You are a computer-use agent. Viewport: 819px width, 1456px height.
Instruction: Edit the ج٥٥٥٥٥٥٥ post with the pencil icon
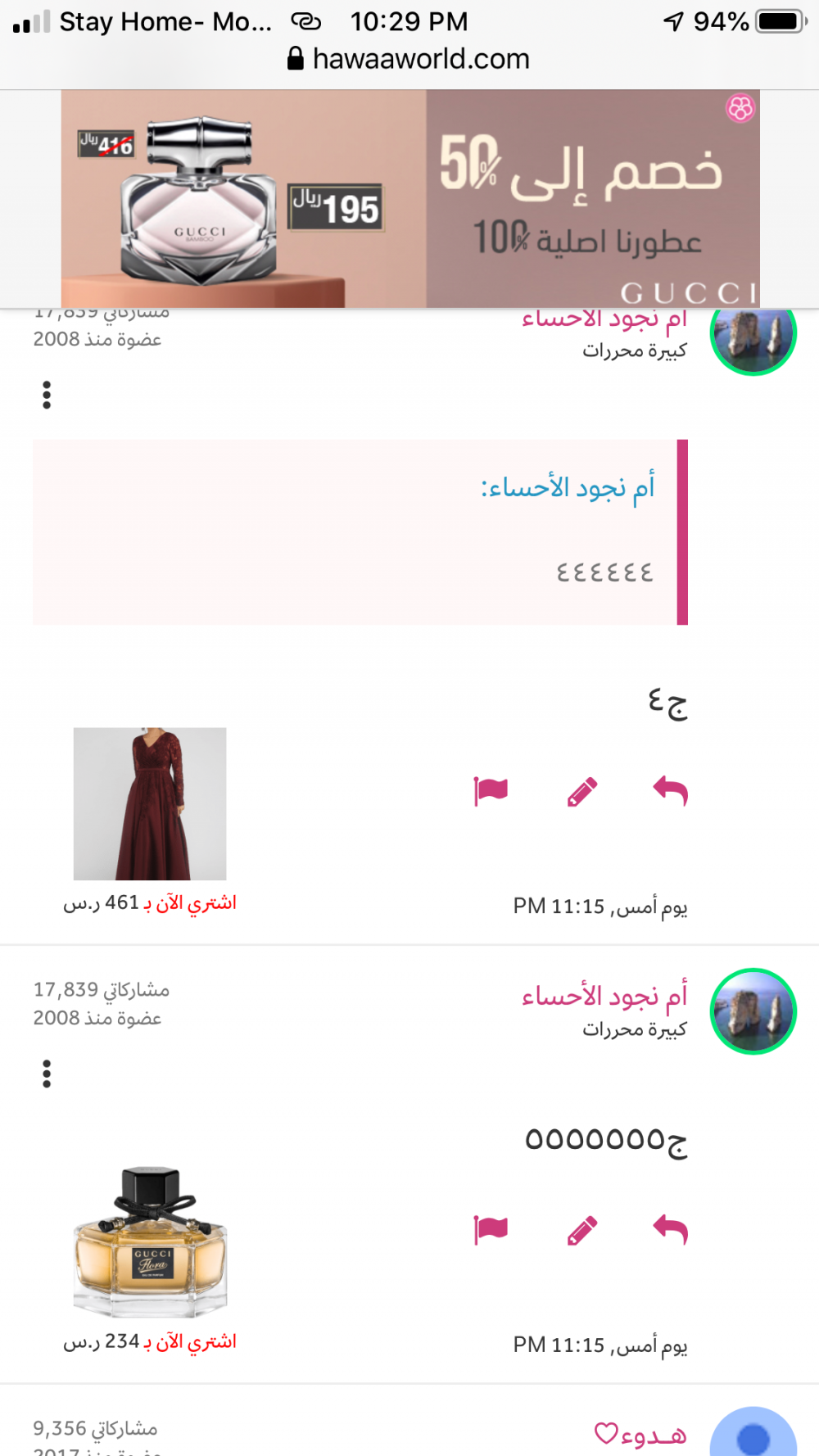(x=581, y=1230)
